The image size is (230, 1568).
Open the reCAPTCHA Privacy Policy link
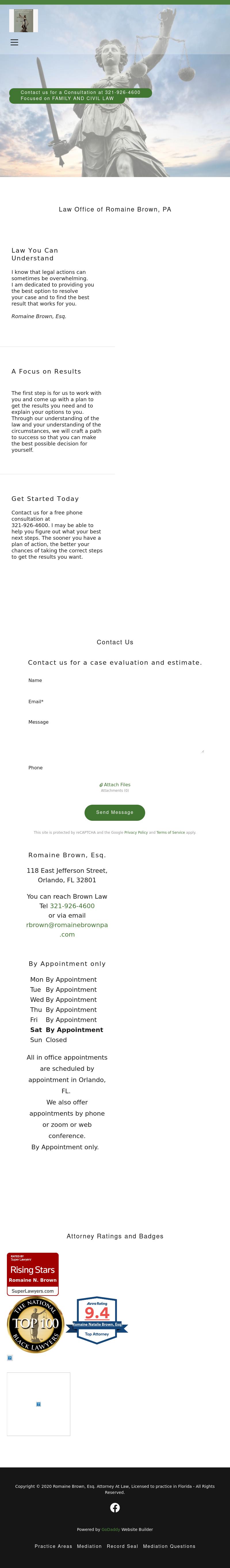(136, 833)
